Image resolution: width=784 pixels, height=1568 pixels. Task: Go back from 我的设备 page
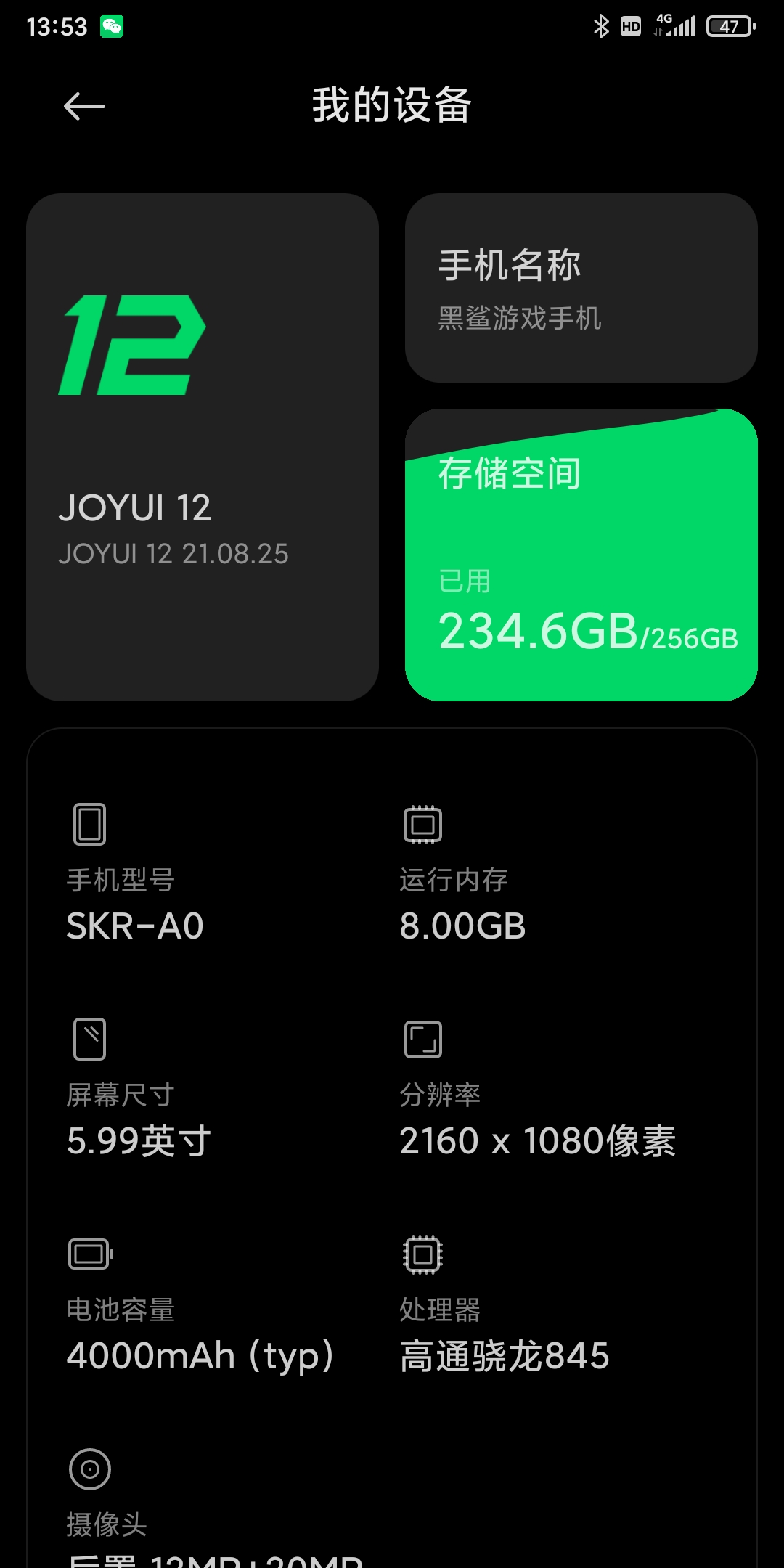click(84, 107)
